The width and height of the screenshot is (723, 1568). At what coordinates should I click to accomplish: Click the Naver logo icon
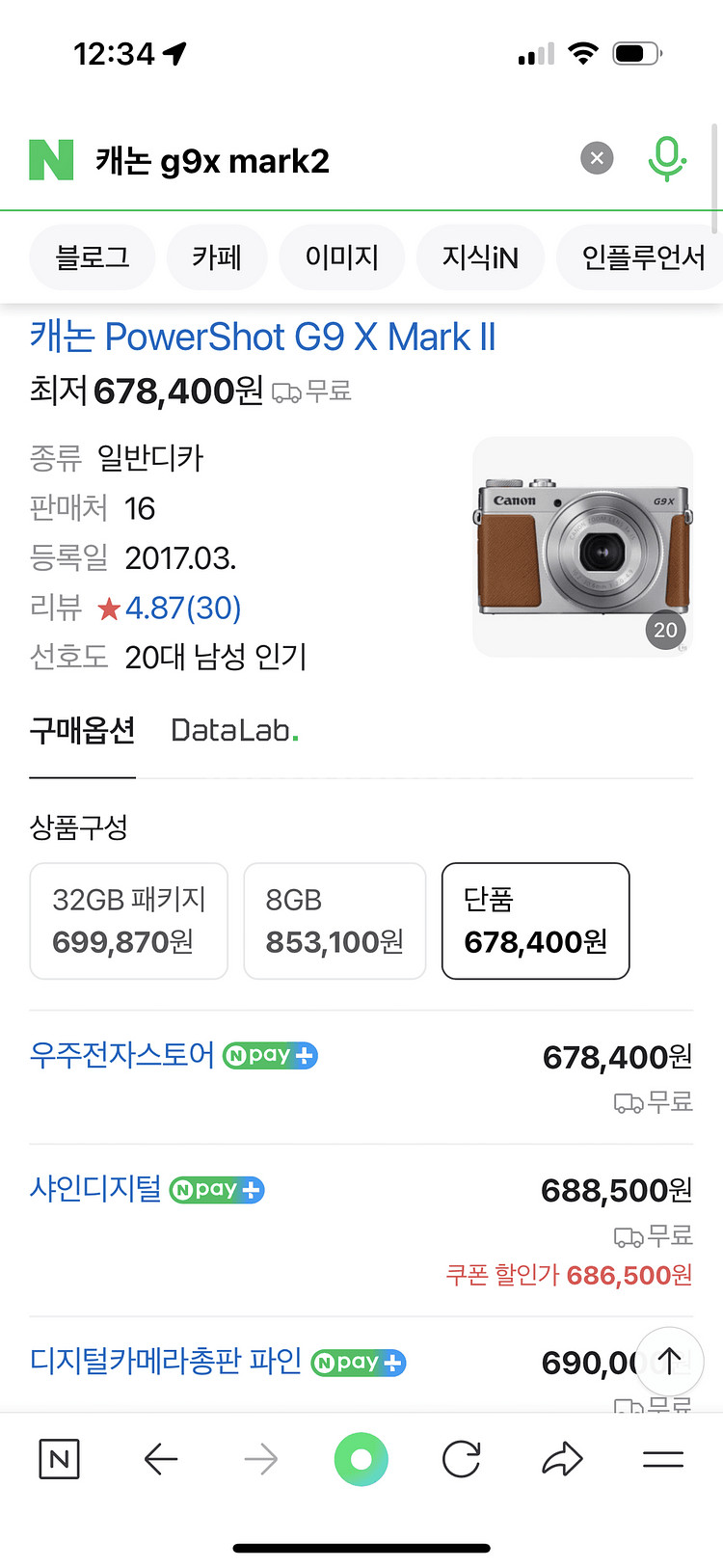(57, 158)
